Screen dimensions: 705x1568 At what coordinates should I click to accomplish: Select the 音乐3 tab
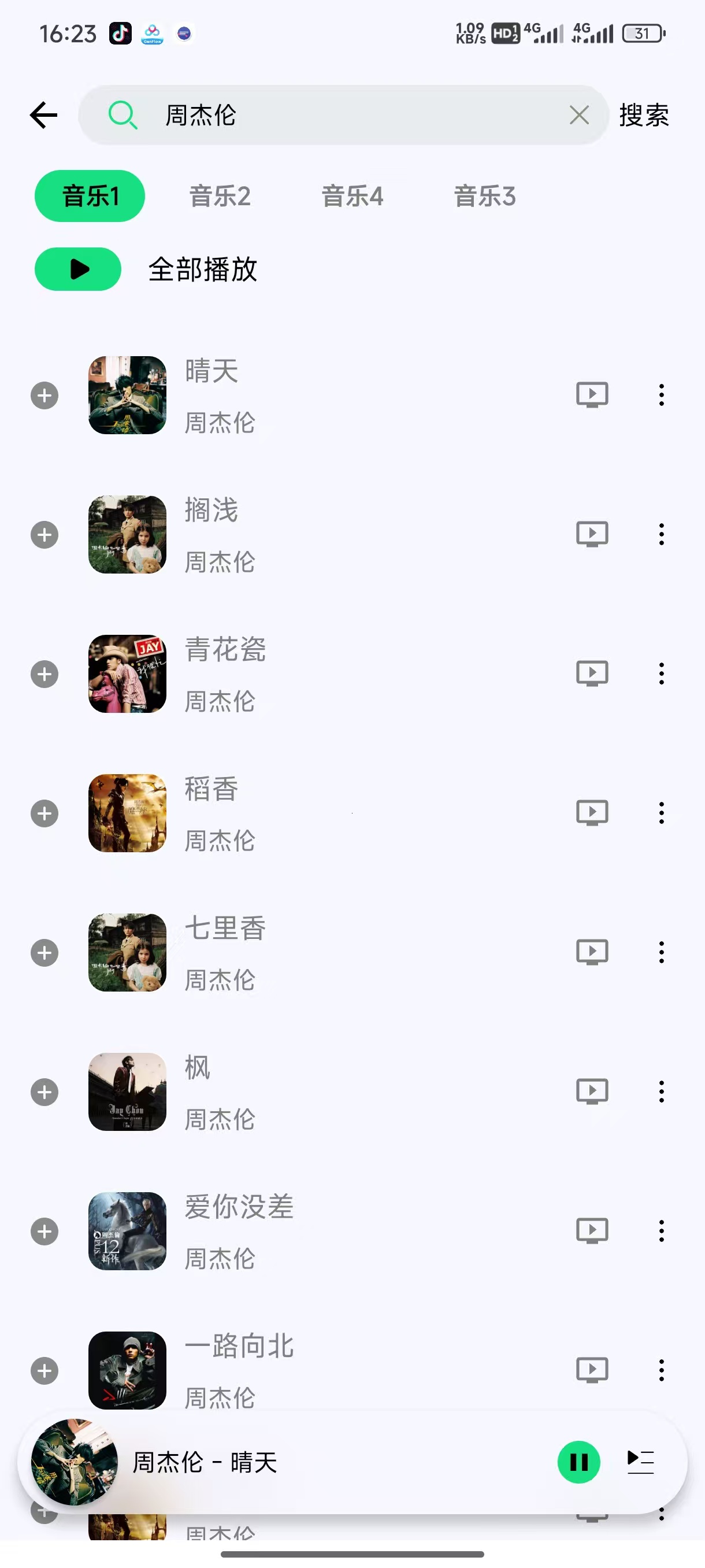coord(485,196)
